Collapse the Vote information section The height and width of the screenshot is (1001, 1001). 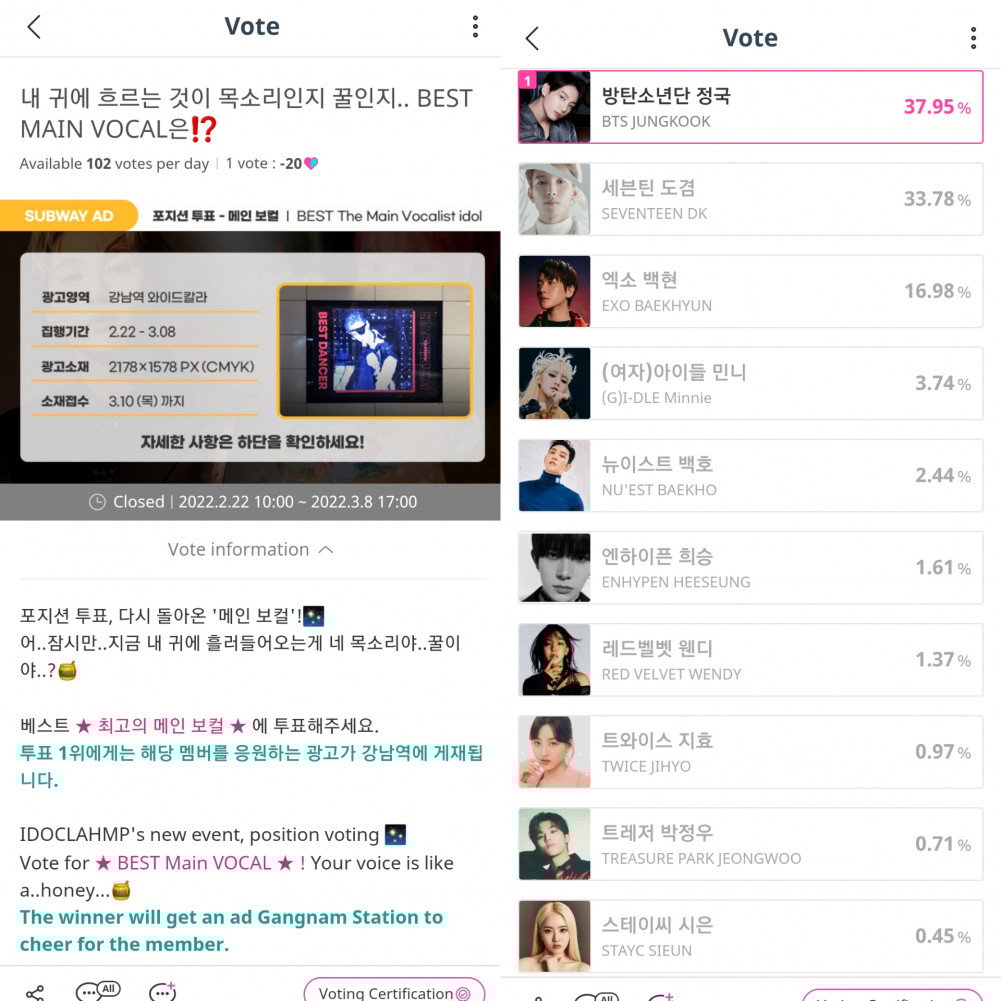[x=250, y=549]
